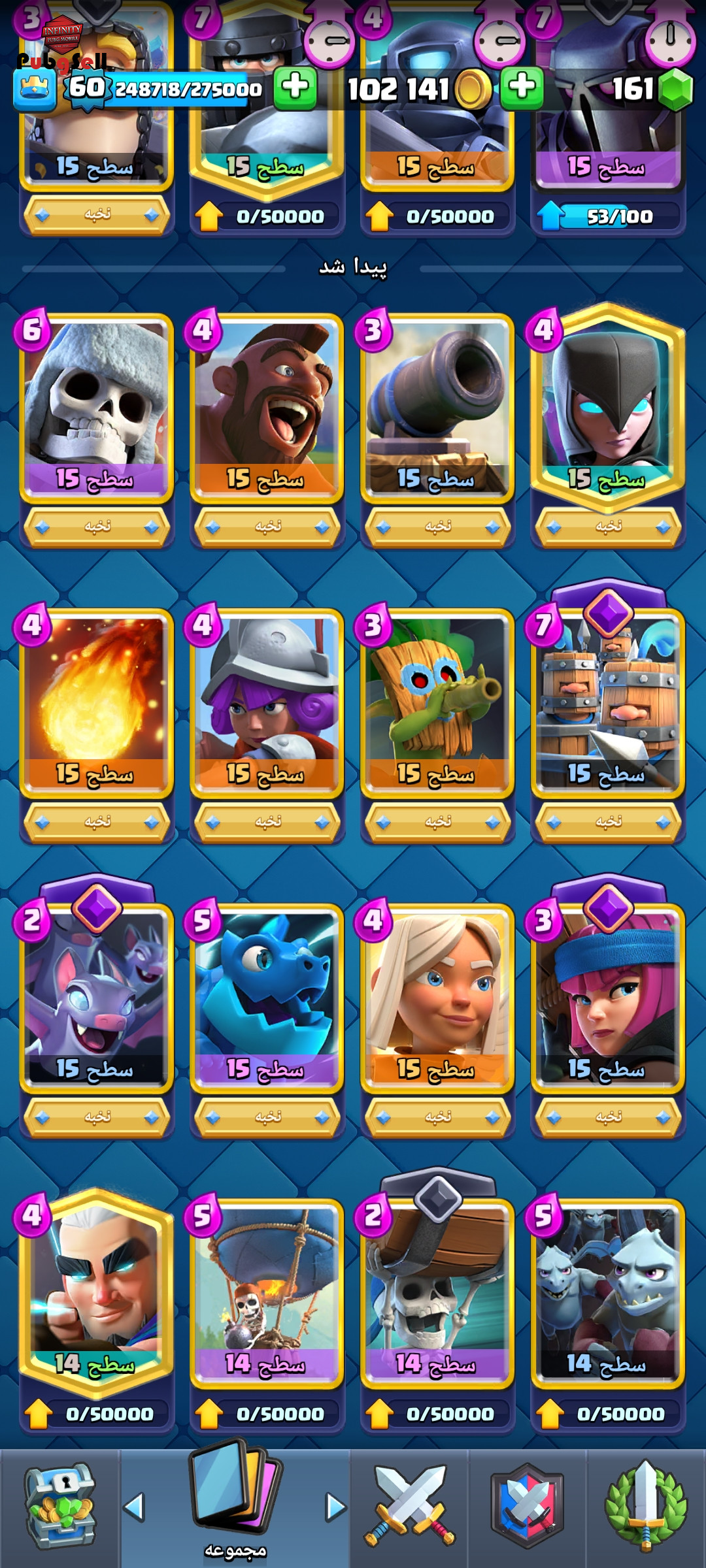Add gold with the plus button
Image resolution: width=706 pixels, height=1568 pixels.
point(295,87)
